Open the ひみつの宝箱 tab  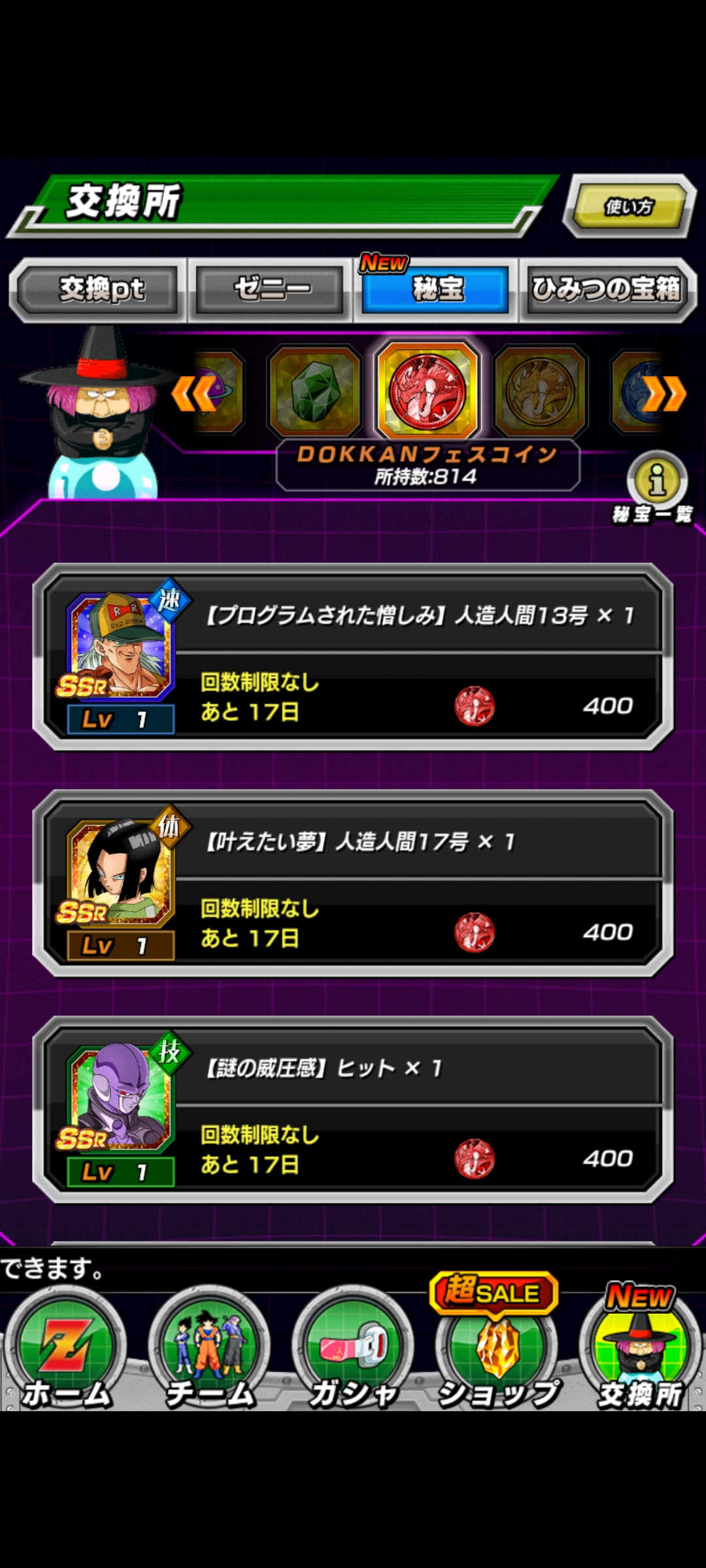point(607,289)
